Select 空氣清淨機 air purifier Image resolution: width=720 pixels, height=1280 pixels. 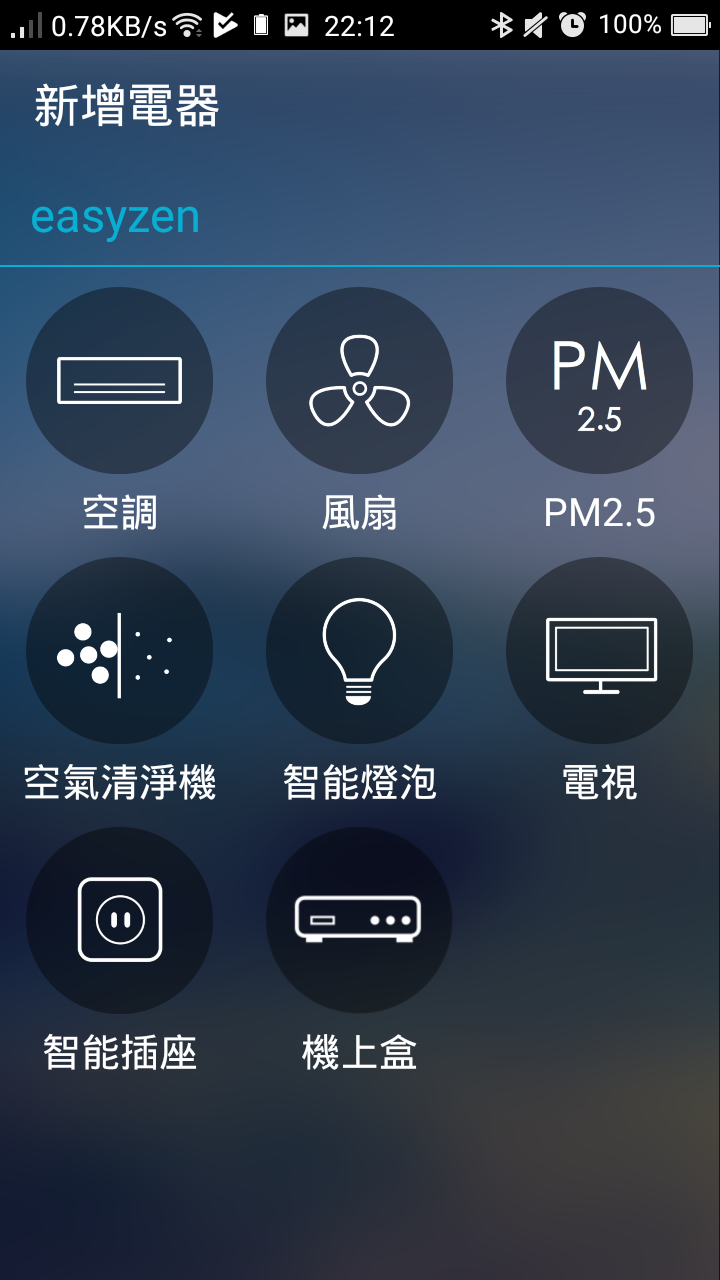[119, 651]
